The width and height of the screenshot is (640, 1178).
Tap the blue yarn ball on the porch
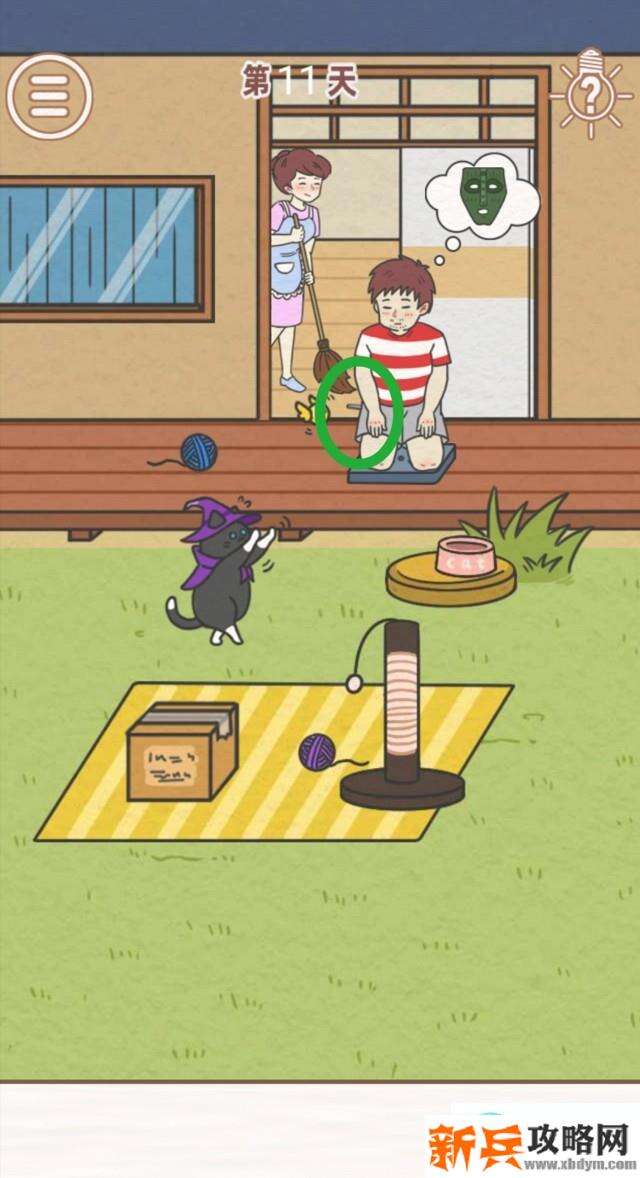[198, 452]
